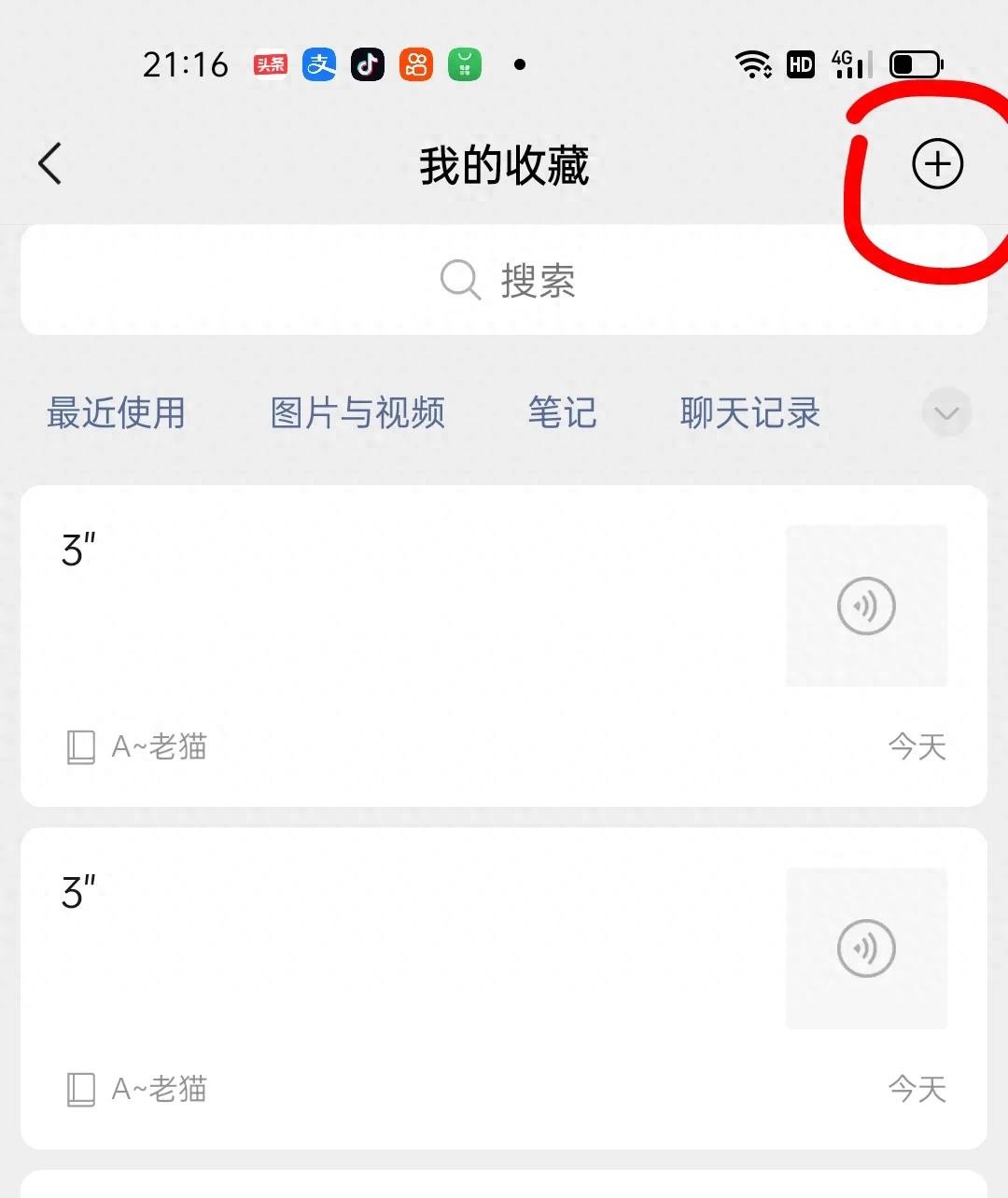Go back from 我的收藏
Image resolution: width=1008 pixels, height=1198 pixels.
click(x=50, y=164)
